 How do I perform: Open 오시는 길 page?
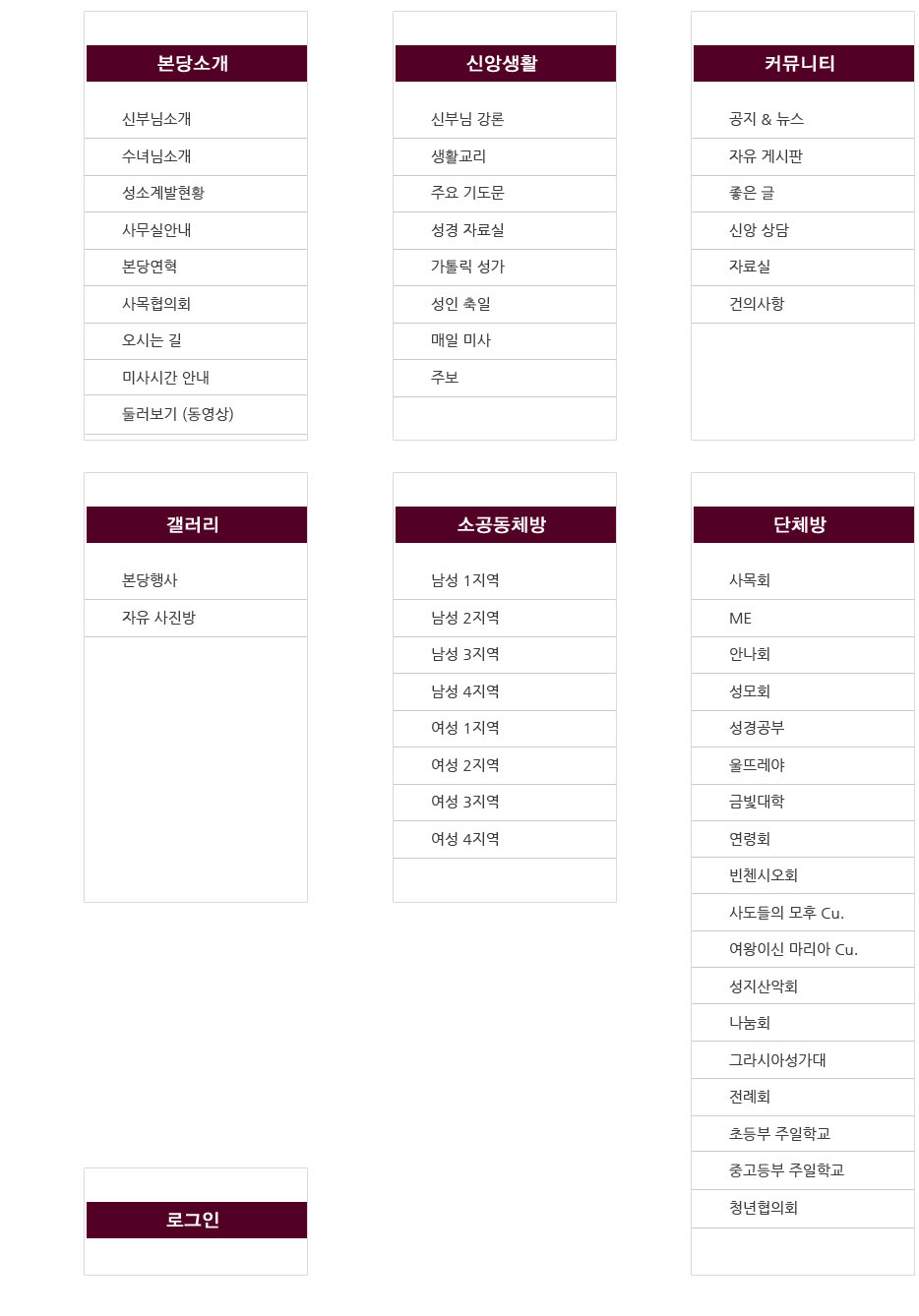[152, 340]
